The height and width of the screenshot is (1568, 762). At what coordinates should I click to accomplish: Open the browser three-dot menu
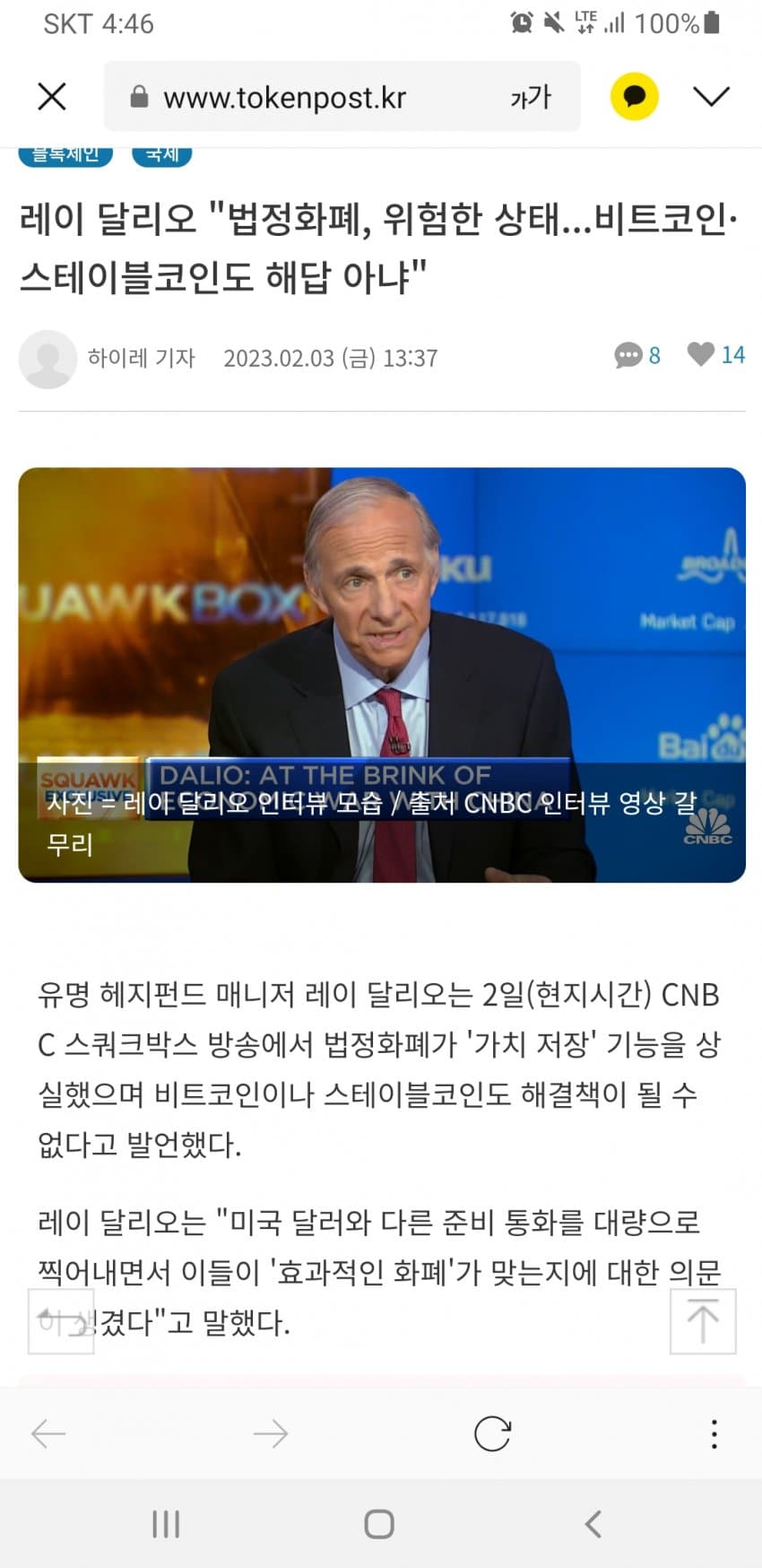point(714,1434)
